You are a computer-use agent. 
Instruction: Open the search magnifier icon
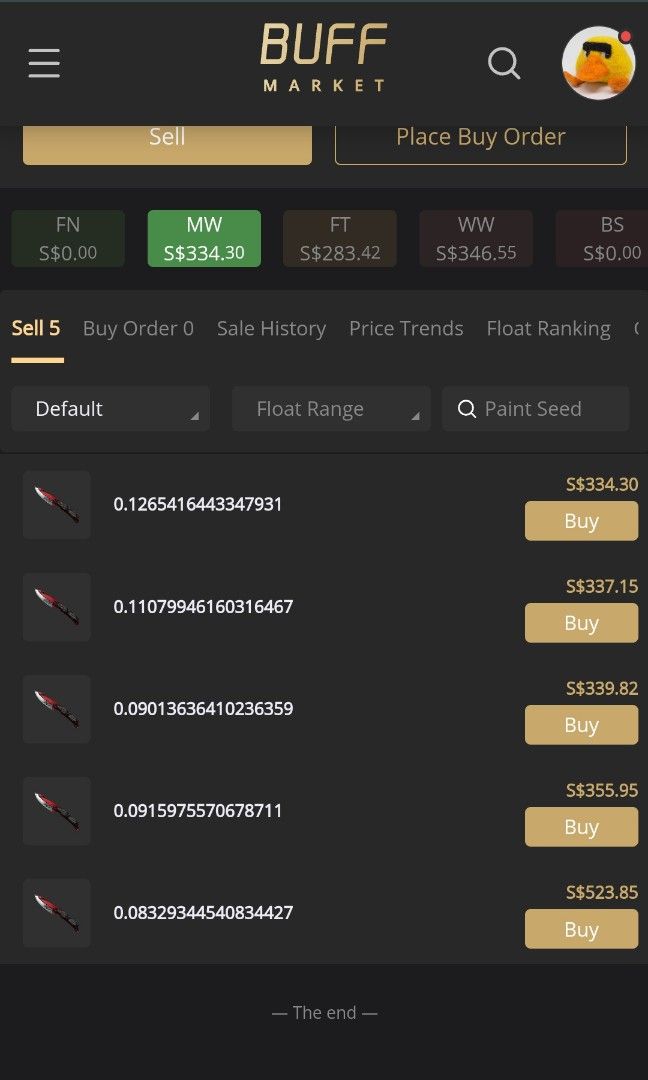click(x=504, y=64)
